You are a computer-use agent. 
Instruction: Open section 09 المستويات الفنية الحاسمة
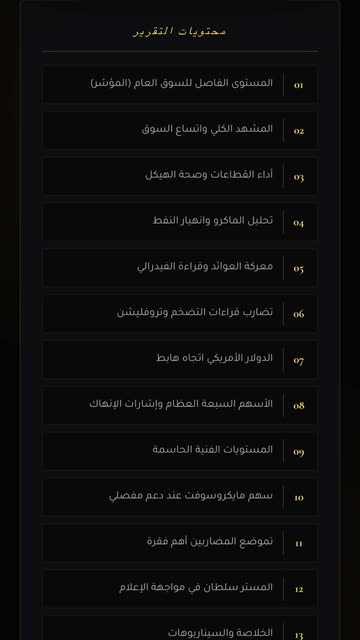tap(180, 451)
